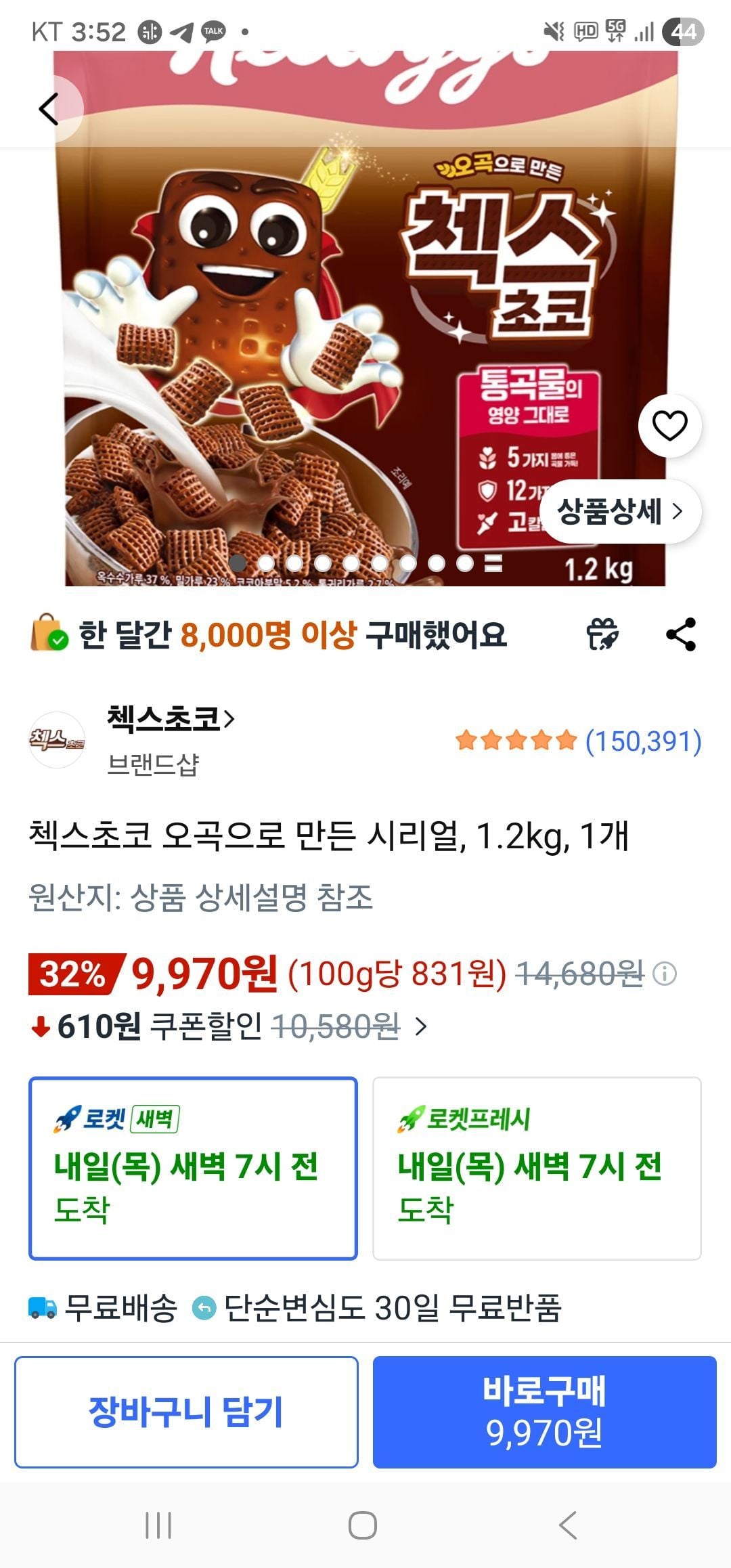Viewport: 731px width, 1568px height.
Task: Select 로켓프레시 delivery option
Action: (537, 1168)
